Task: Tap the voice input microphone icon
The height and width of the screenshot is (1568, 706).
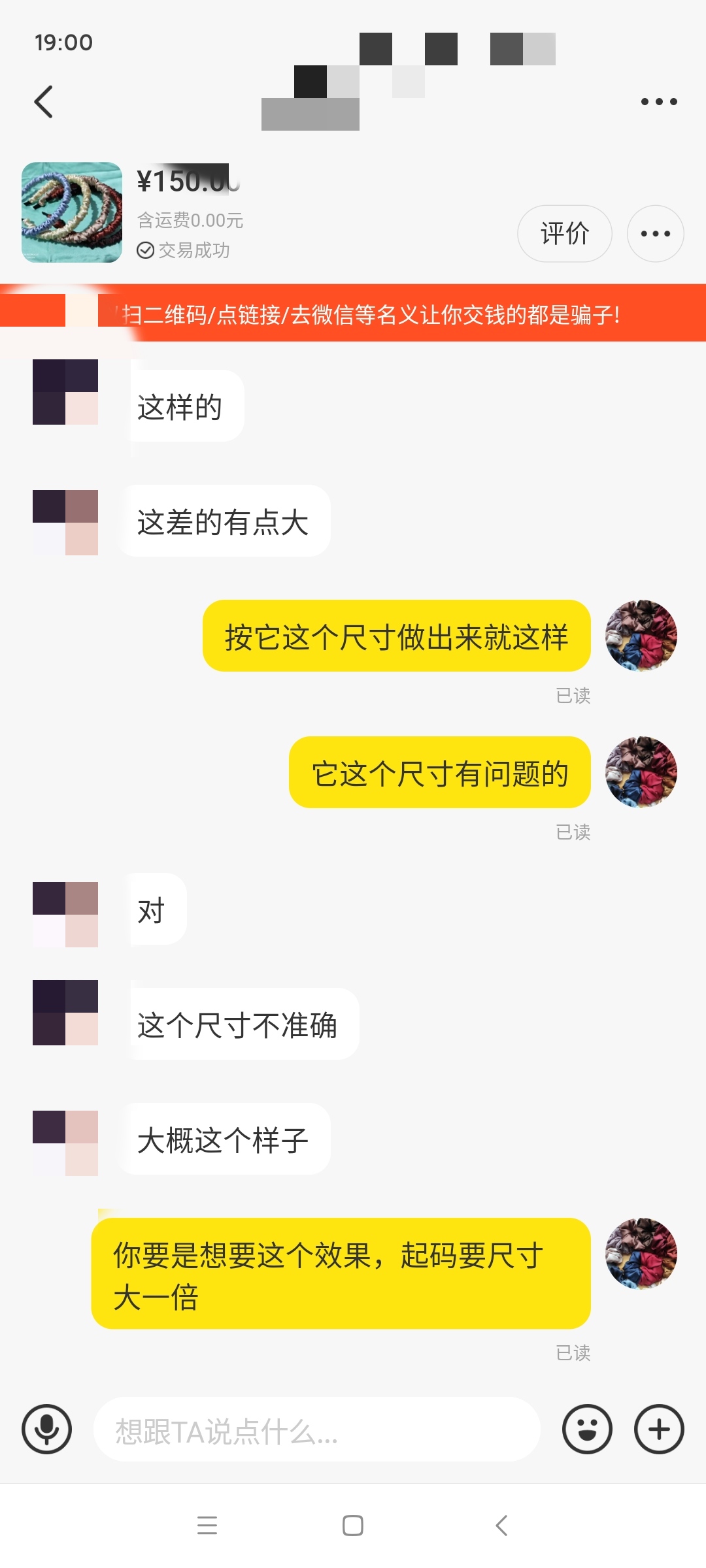Action: tap(46, 1429)
